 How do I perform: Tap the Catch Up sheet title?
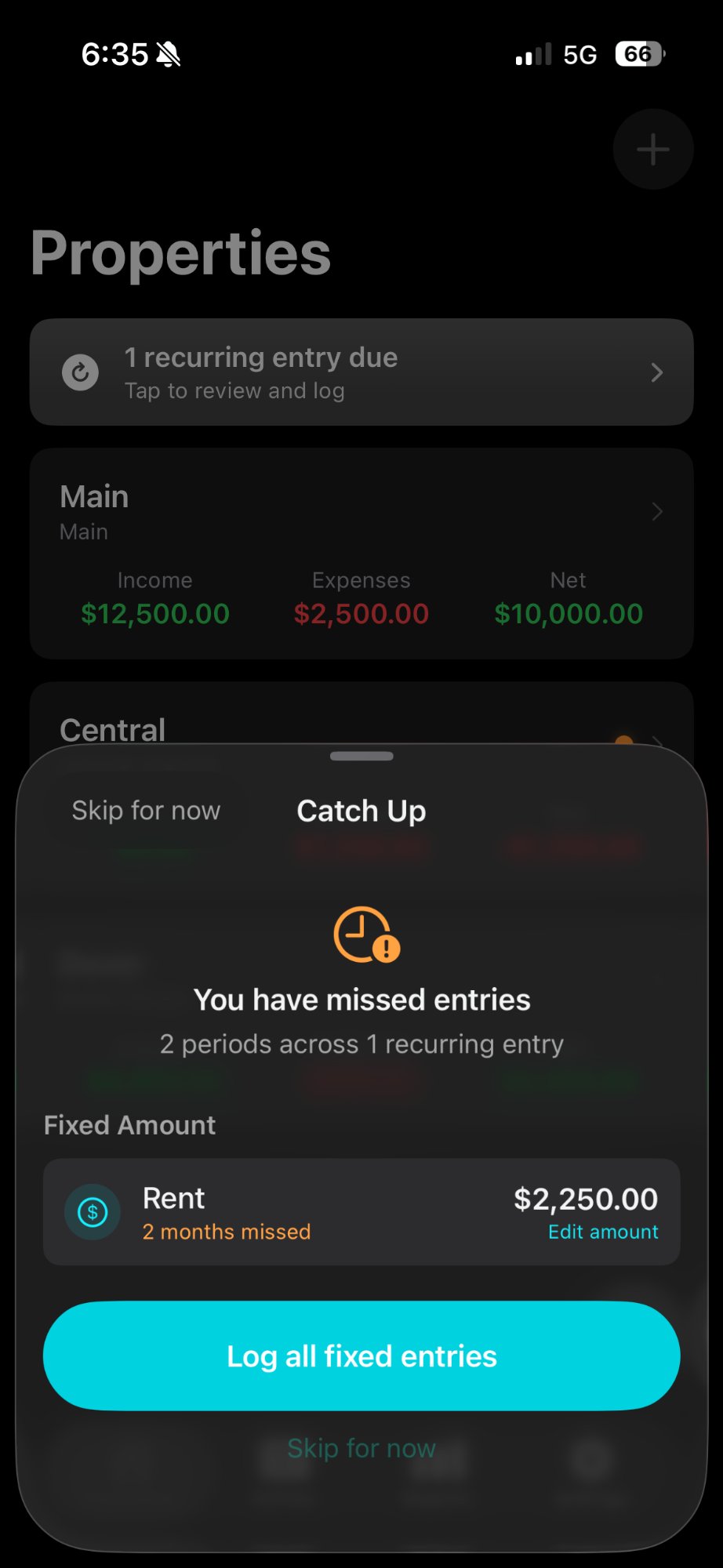361,810
